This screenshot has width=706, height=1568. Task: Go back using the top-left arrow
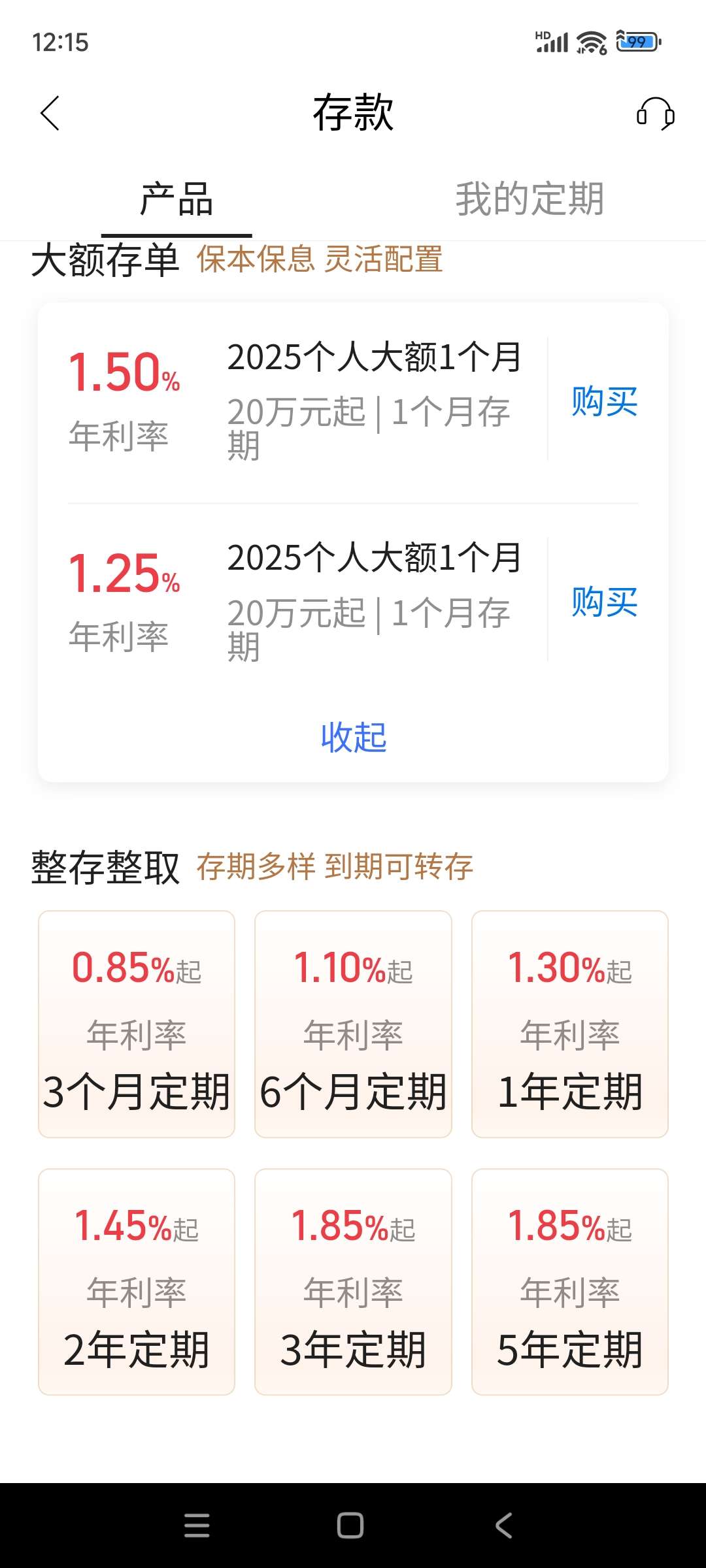click(50, 113)
